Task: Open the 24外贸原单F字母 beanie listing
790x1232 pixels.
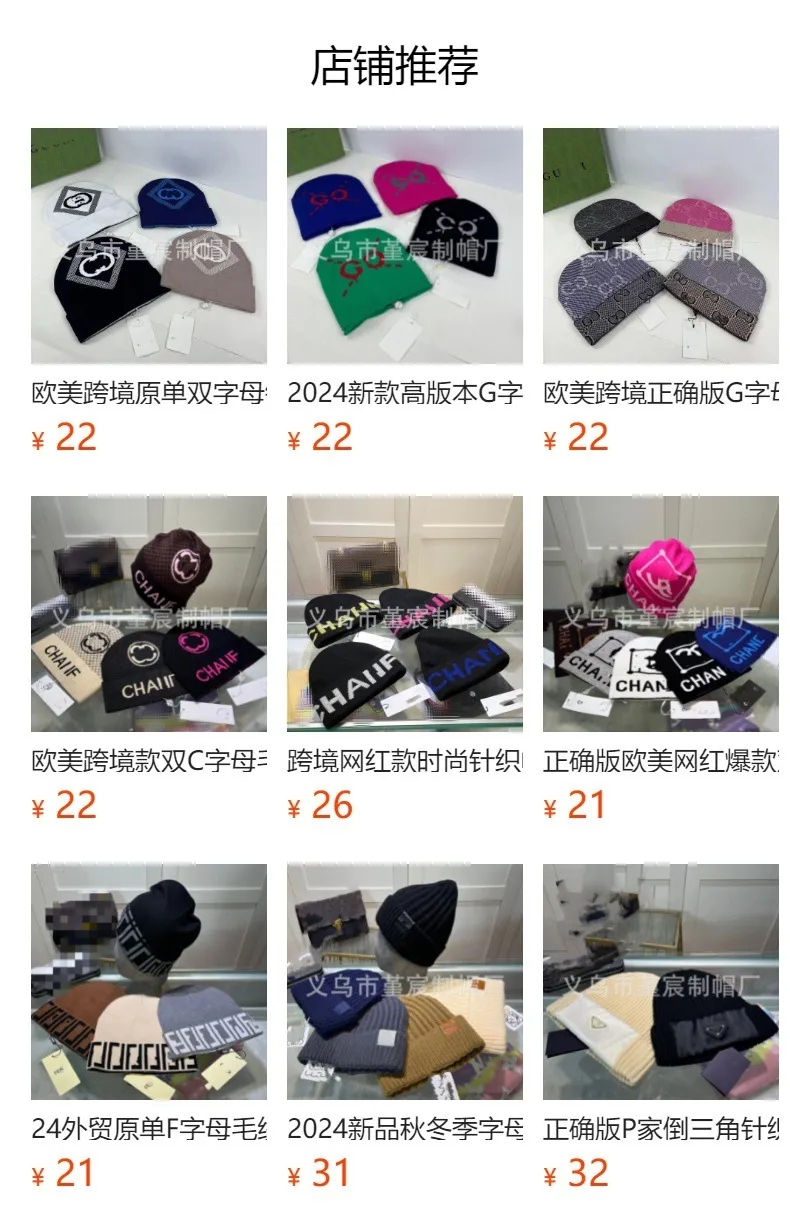Action: click(x=149, y=982)
